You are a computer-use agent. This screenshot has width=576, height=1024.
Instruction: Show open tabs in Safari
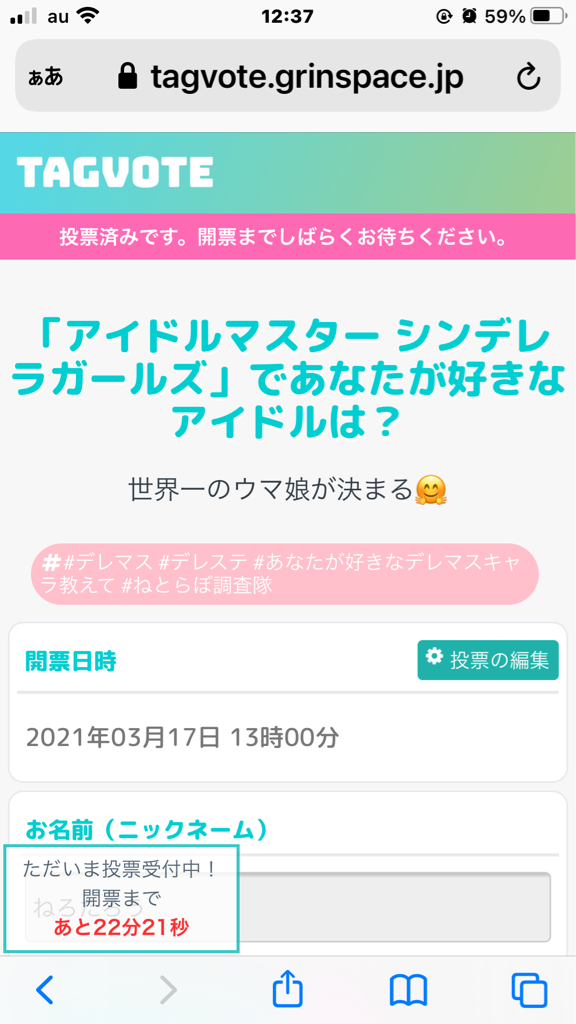click(529, 990)
